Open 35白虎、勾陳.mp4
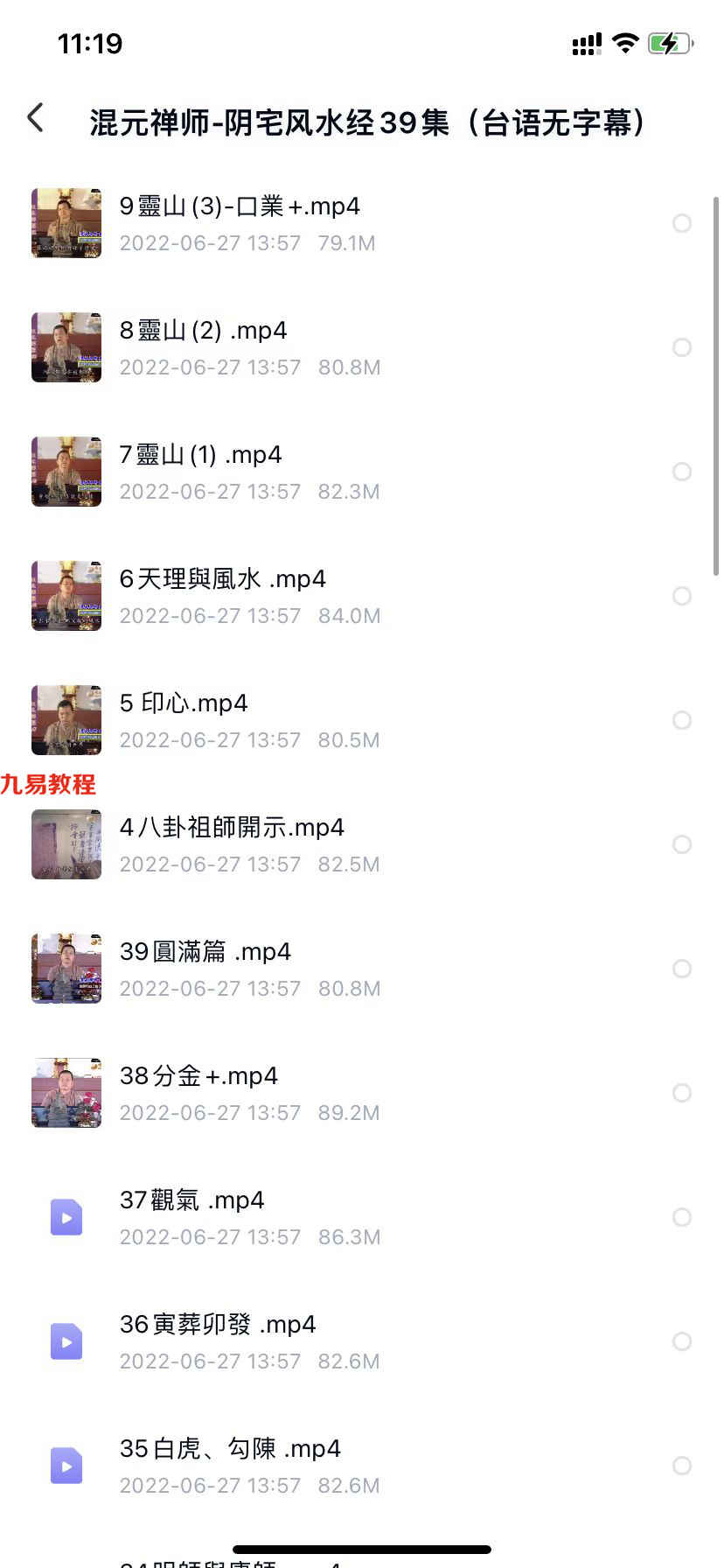Image resolution: width=724 pixels, height=1568 pixels. (362, 1466)
